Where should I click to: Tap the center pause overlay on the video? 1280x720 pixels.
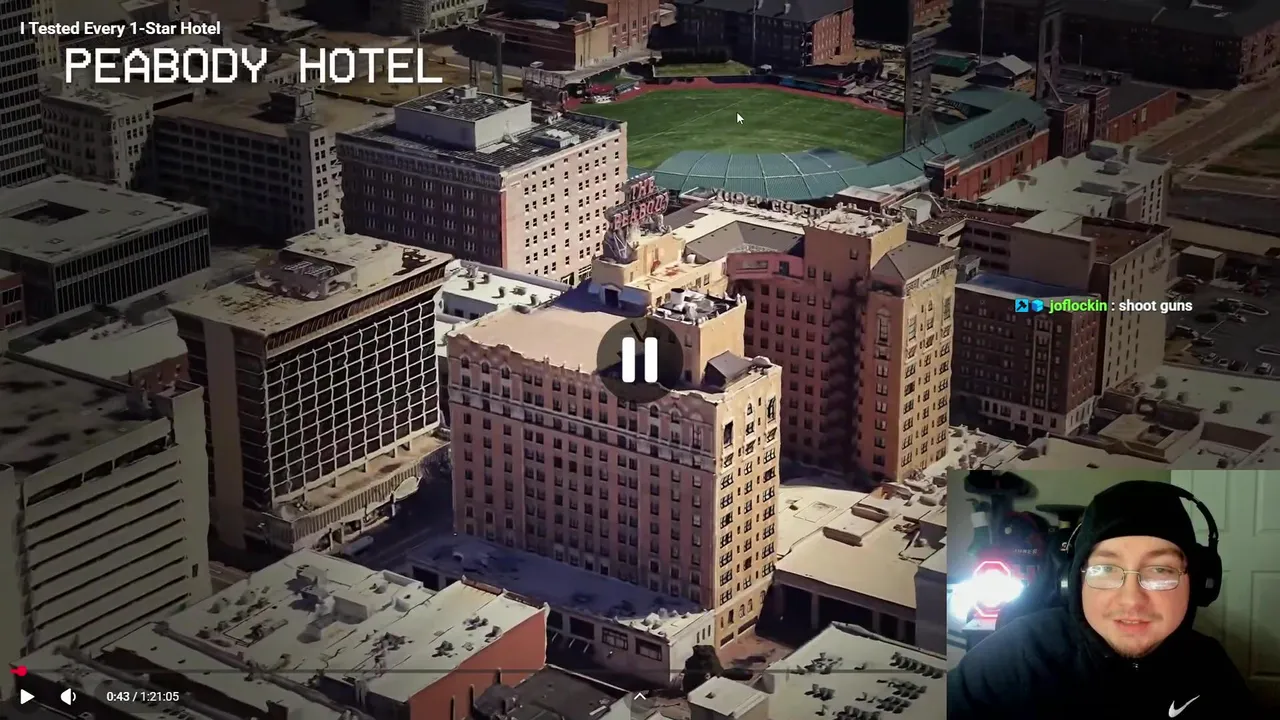pos(640,360)
